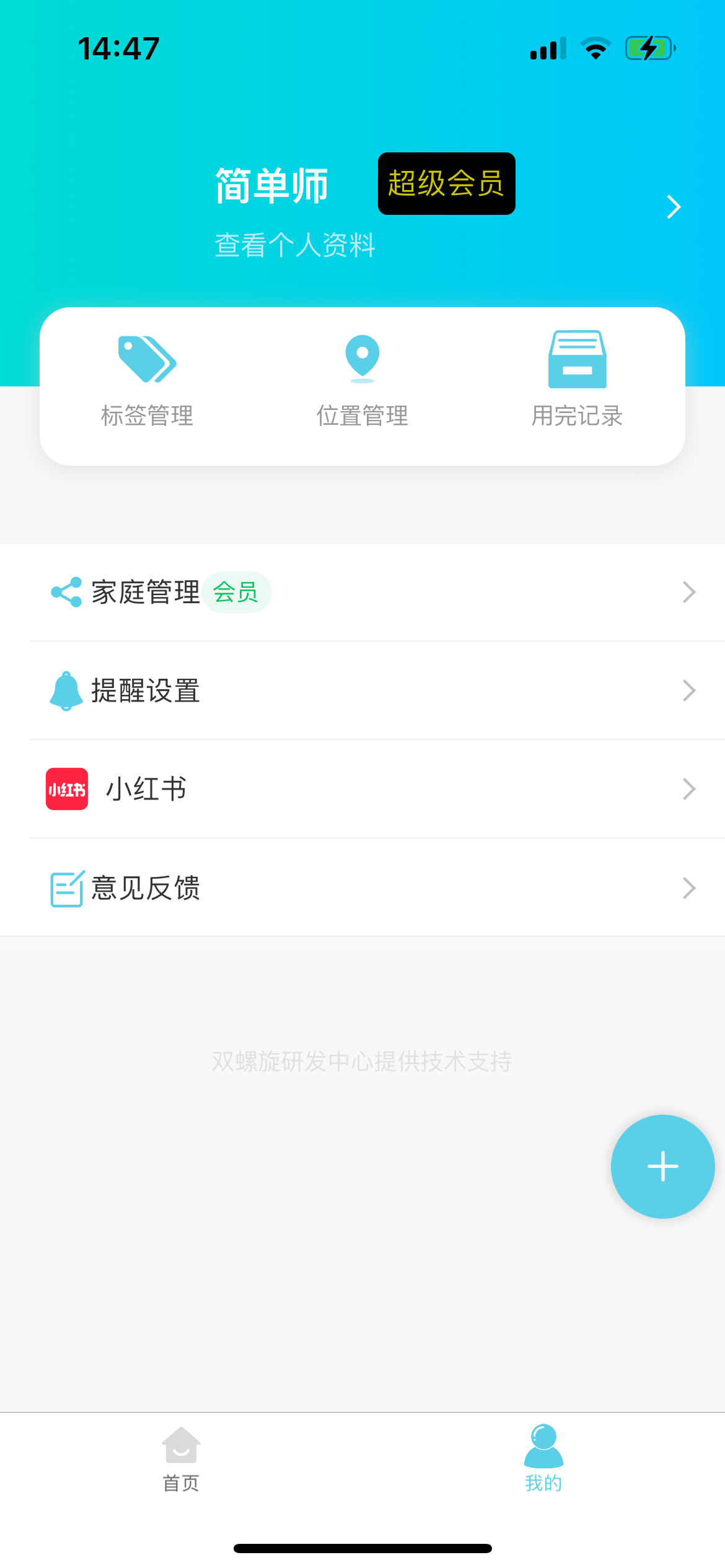Expand 提醒设置 with its chevron
Screen dimensions: 725x1568
(x=688, y=690)
